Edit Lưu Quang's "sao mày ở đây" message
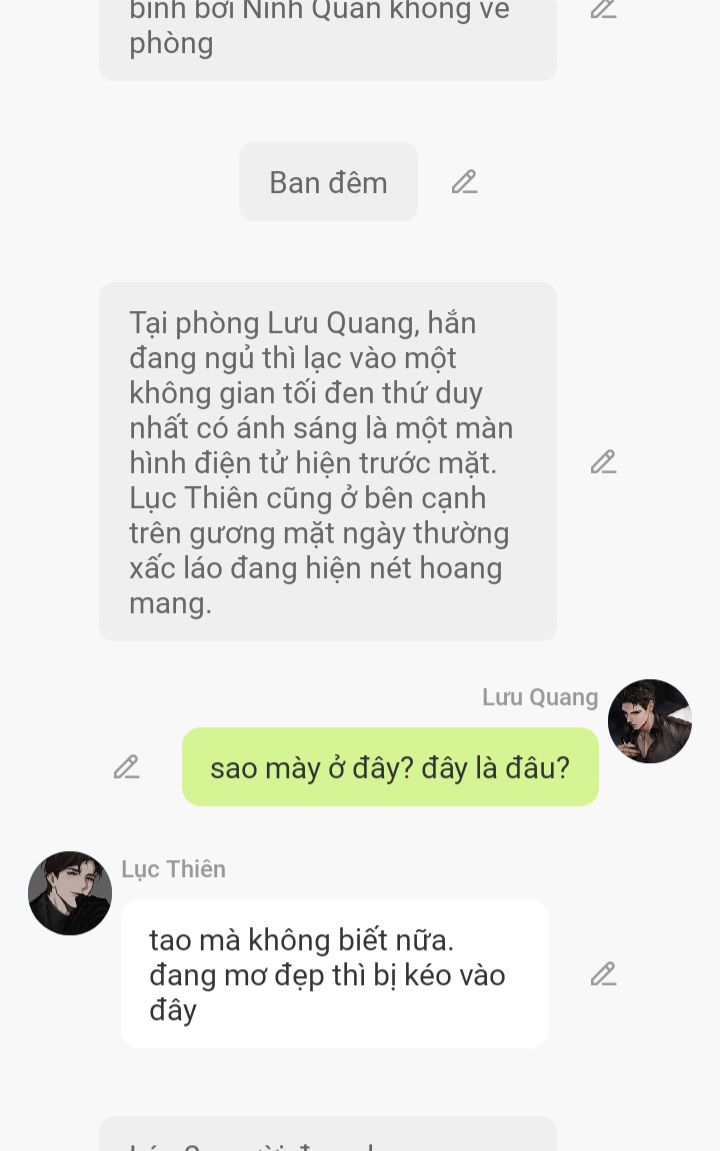720x1151 pixels. tap(126, 767)
